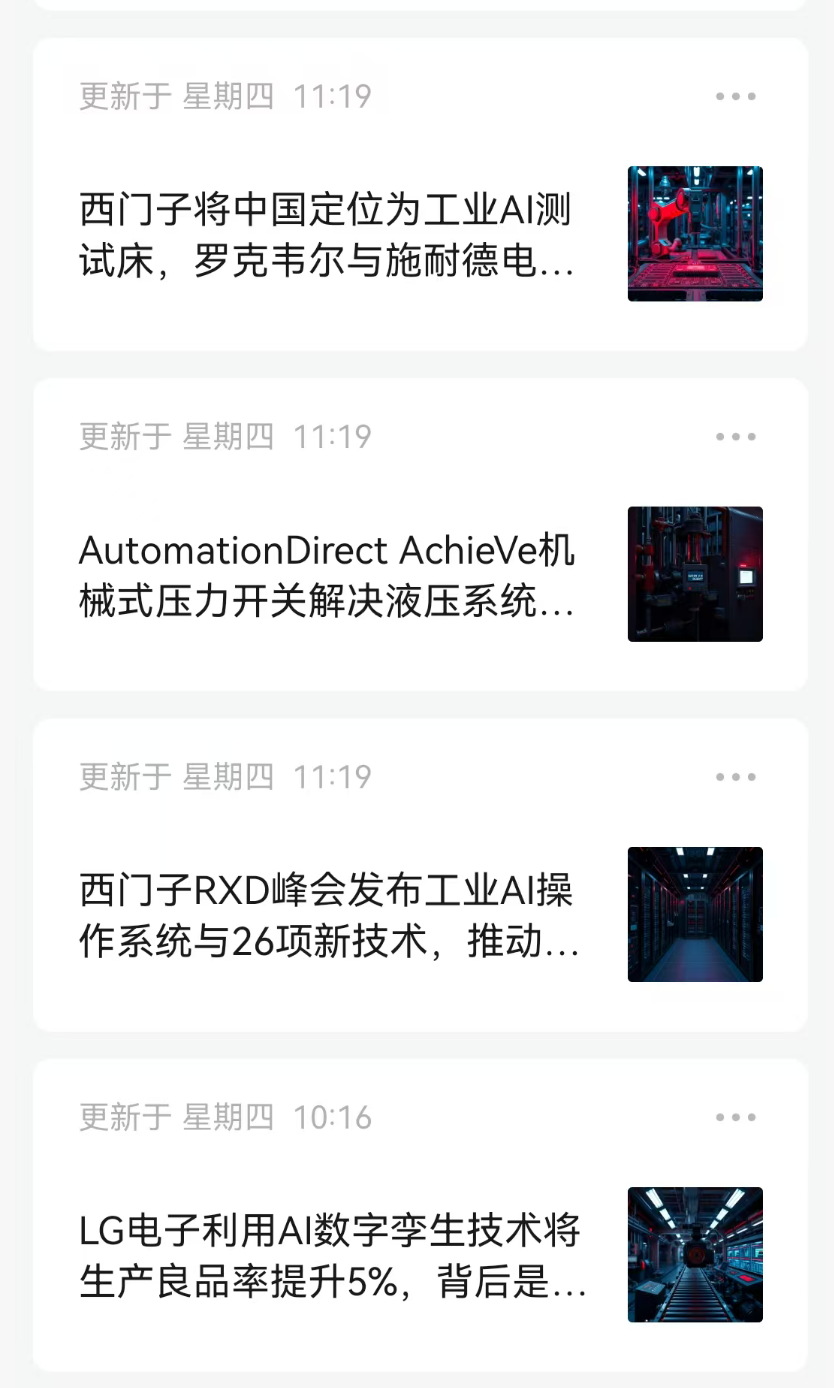This screenshot has height=1388, width=834.
Task: Open more options for AutomationDirect AchieVe card
Action: (x=736, y=437)
